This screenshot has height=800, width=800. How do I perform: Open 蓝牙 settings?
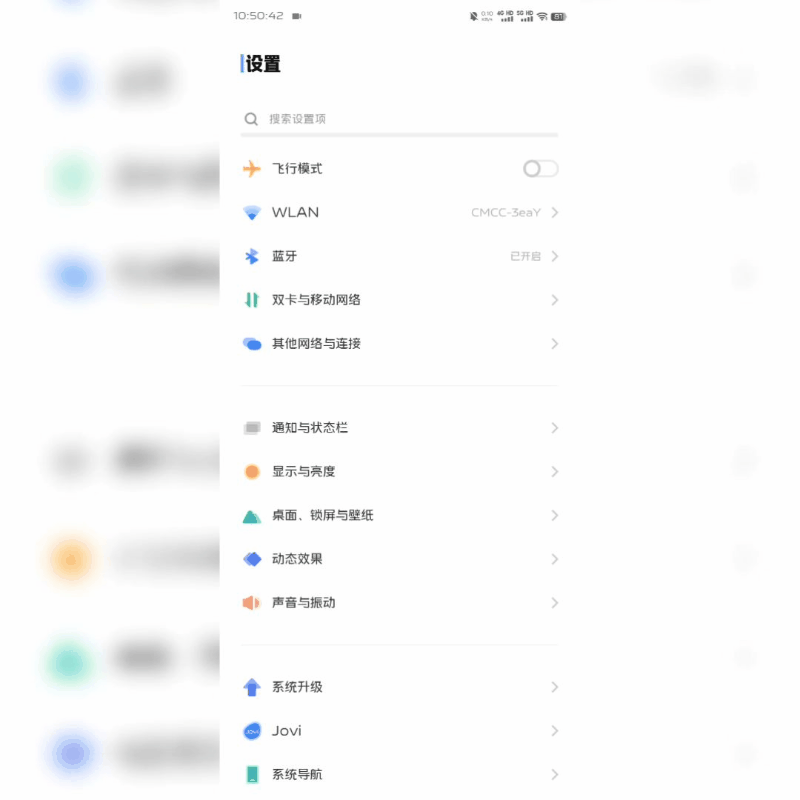point(398,257)
